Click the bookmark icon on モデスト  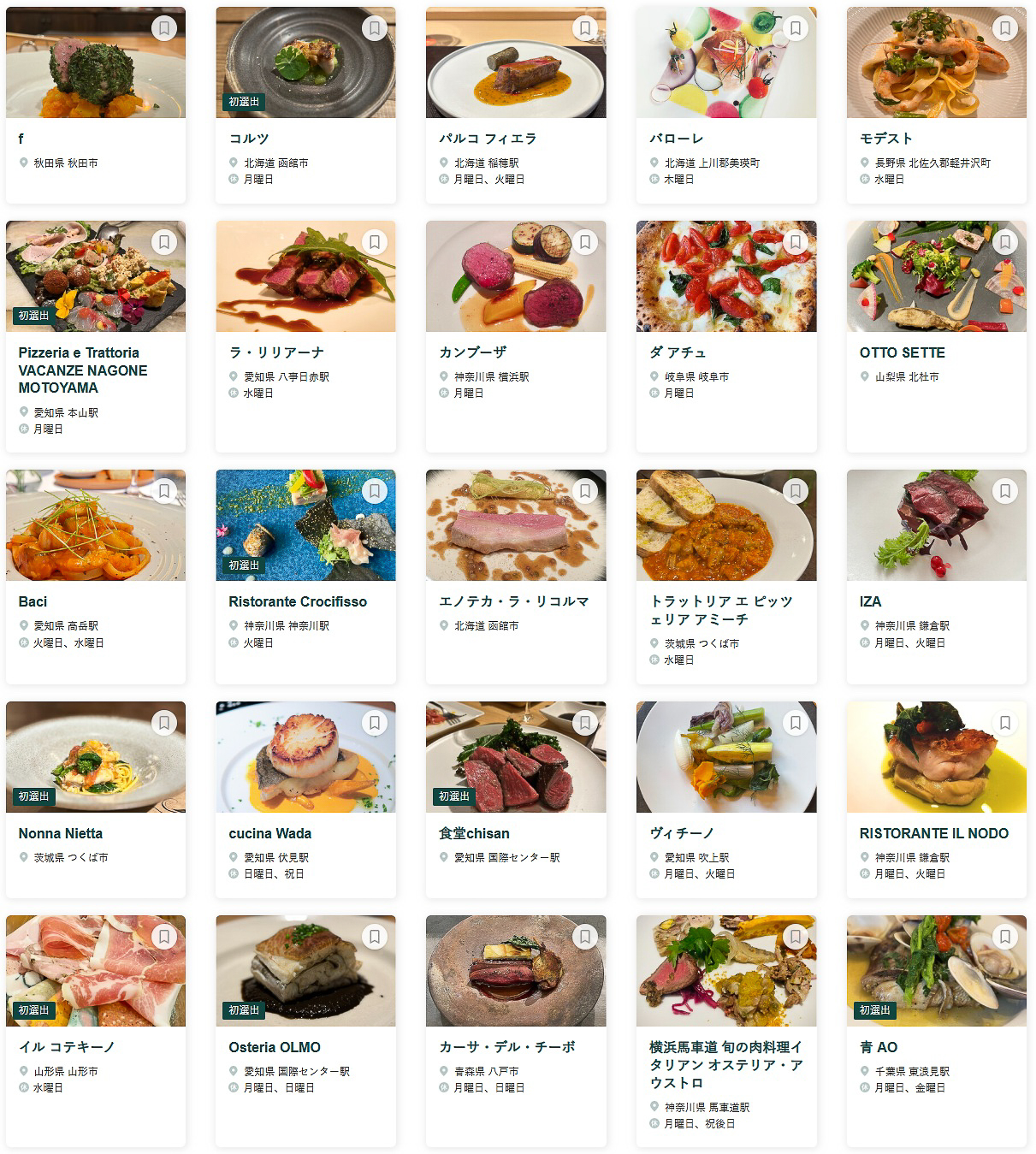1003,27
